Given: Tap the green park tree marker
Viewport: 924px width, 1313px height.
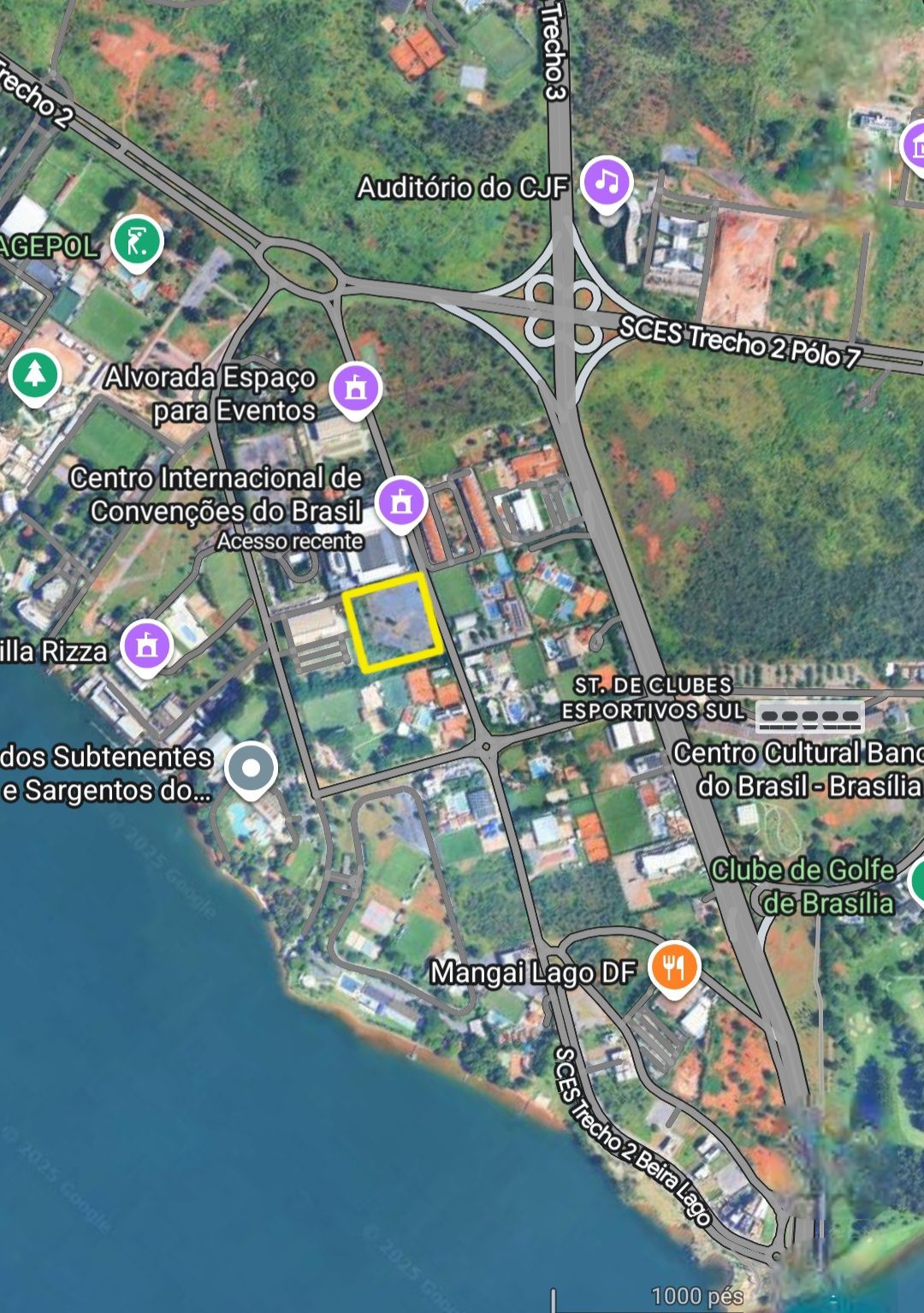Looking at the screenshot, I should point(34,374).
